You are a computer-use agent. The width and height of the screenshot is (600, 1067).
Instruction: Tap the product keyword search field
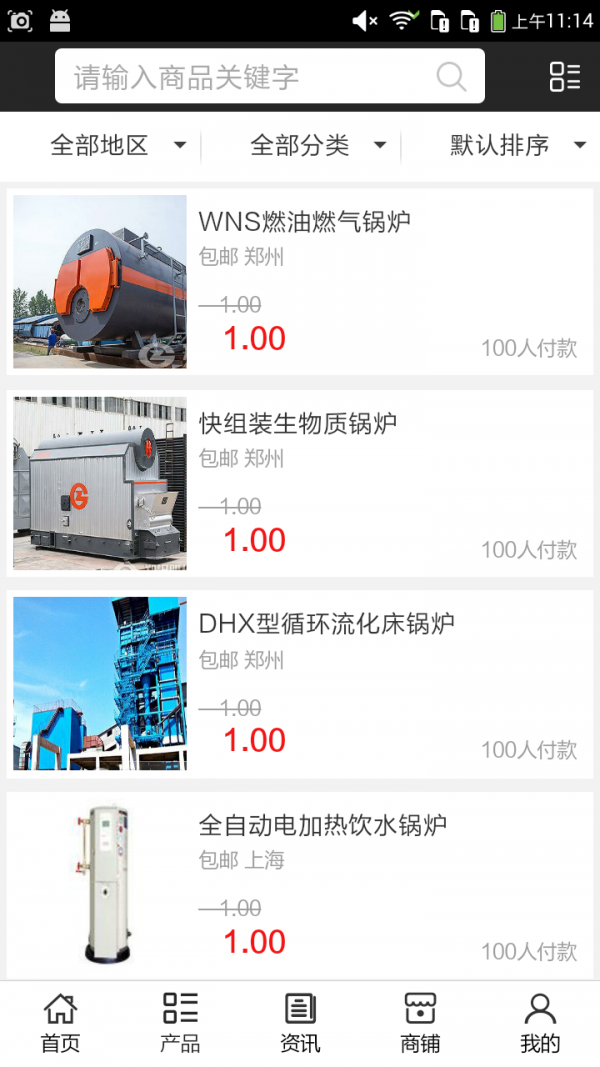pos(250,77)
